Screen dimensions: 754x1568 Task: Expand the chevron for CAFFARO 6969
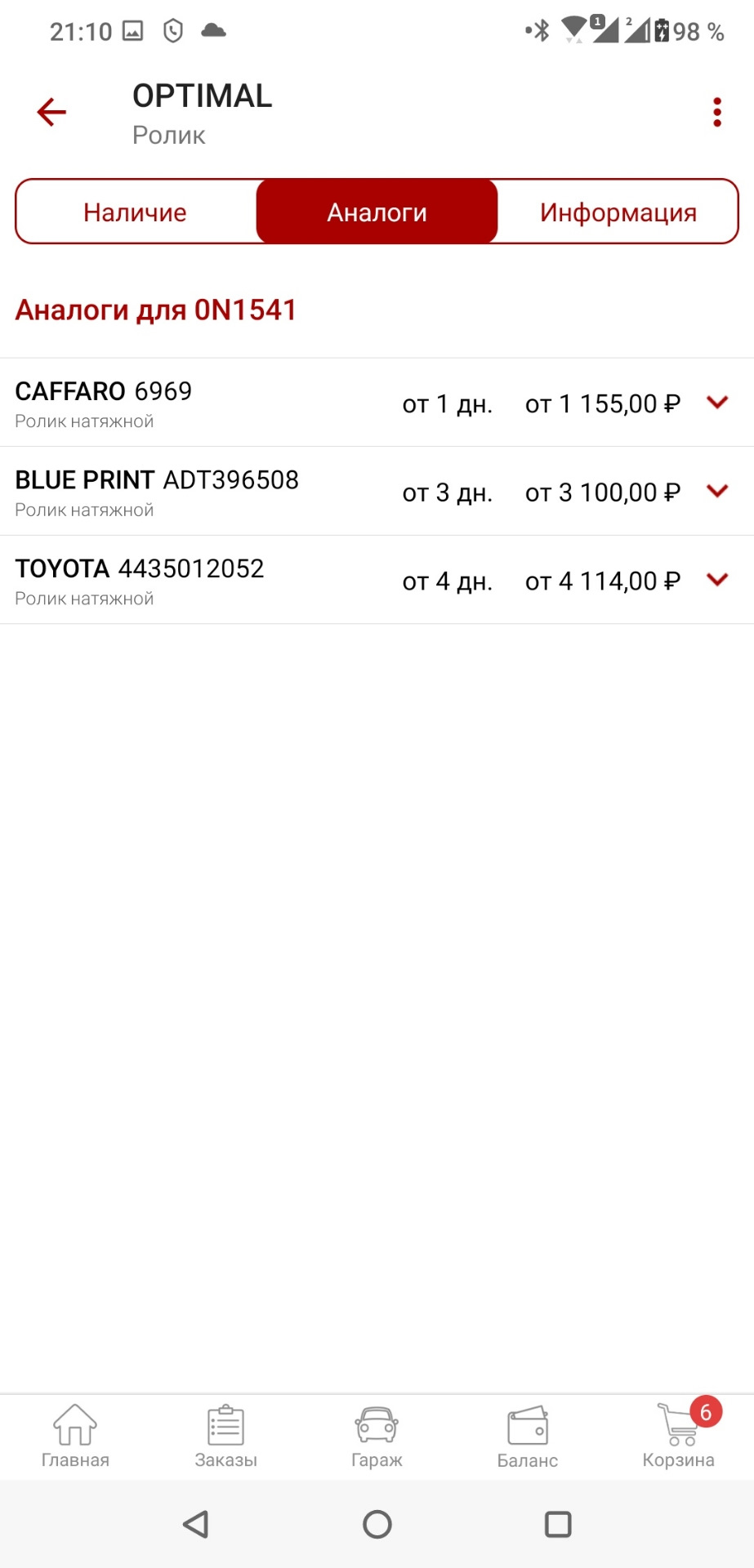coord(717,403)
